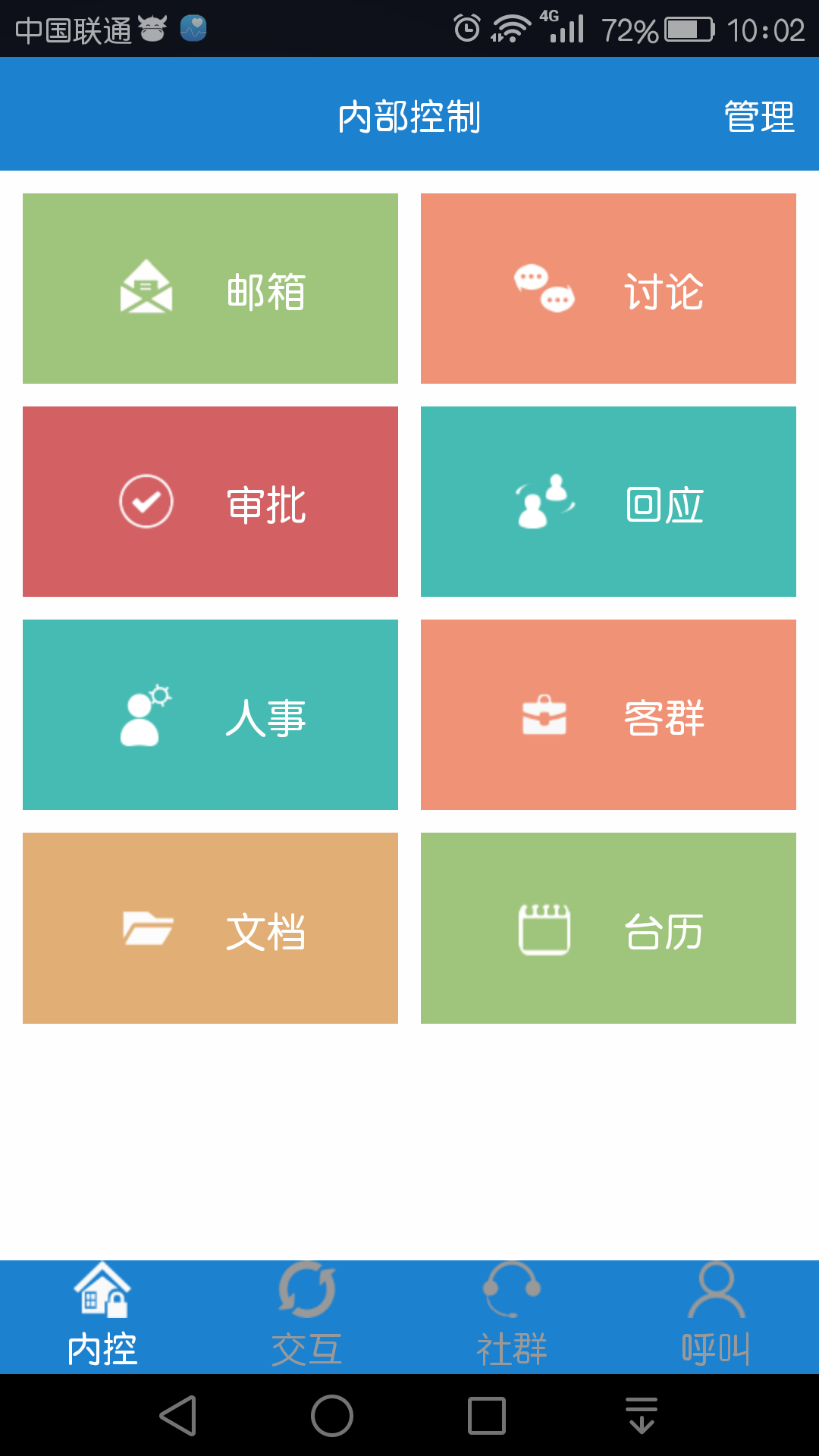819x1456 pixels.
Task: Switch to the 内控 tab
Action: (102, 1316)
